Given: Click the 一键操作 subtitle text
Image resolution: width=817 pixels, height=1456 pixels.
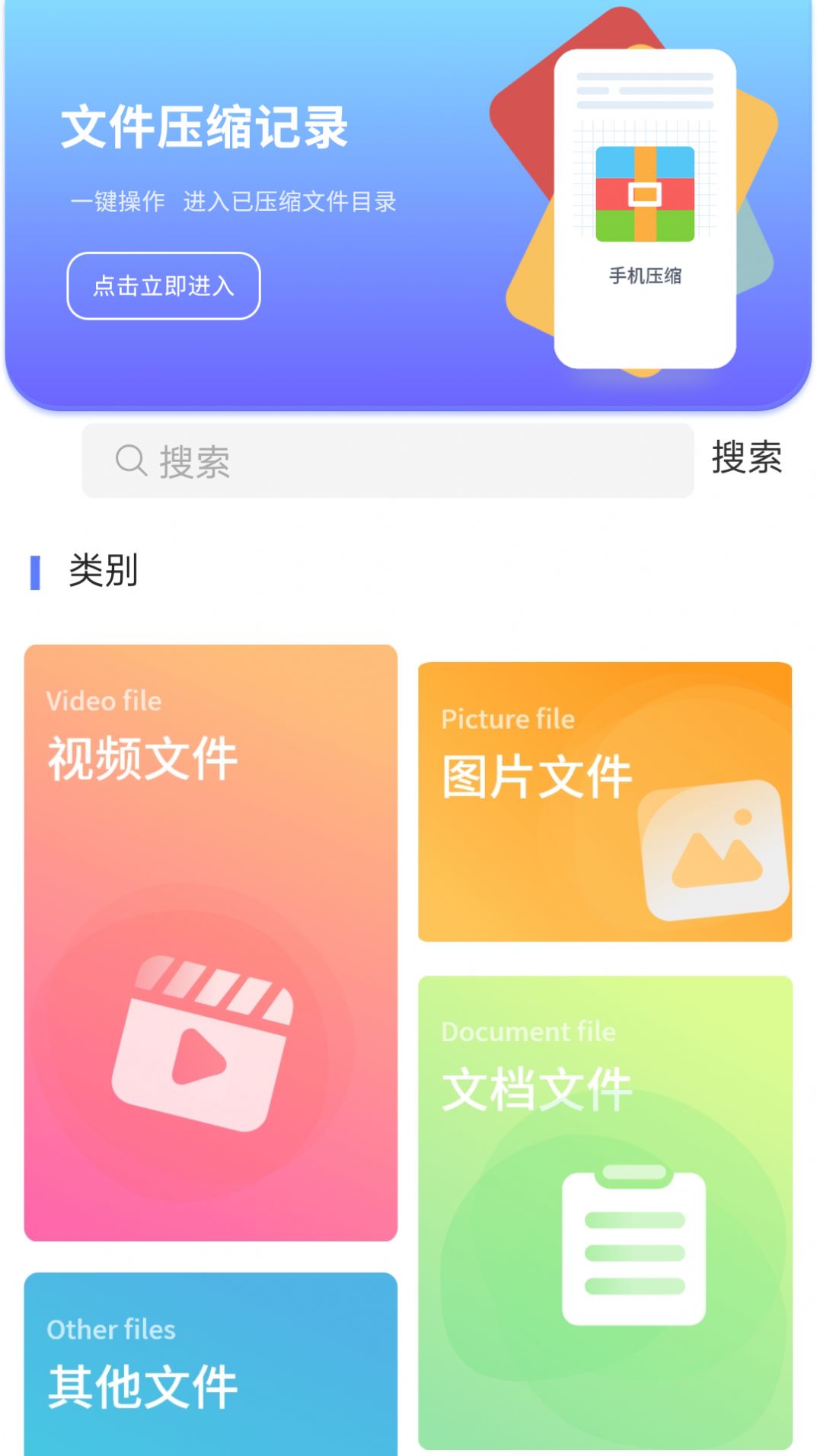Looking at the screenshot, I should (122, 200).
